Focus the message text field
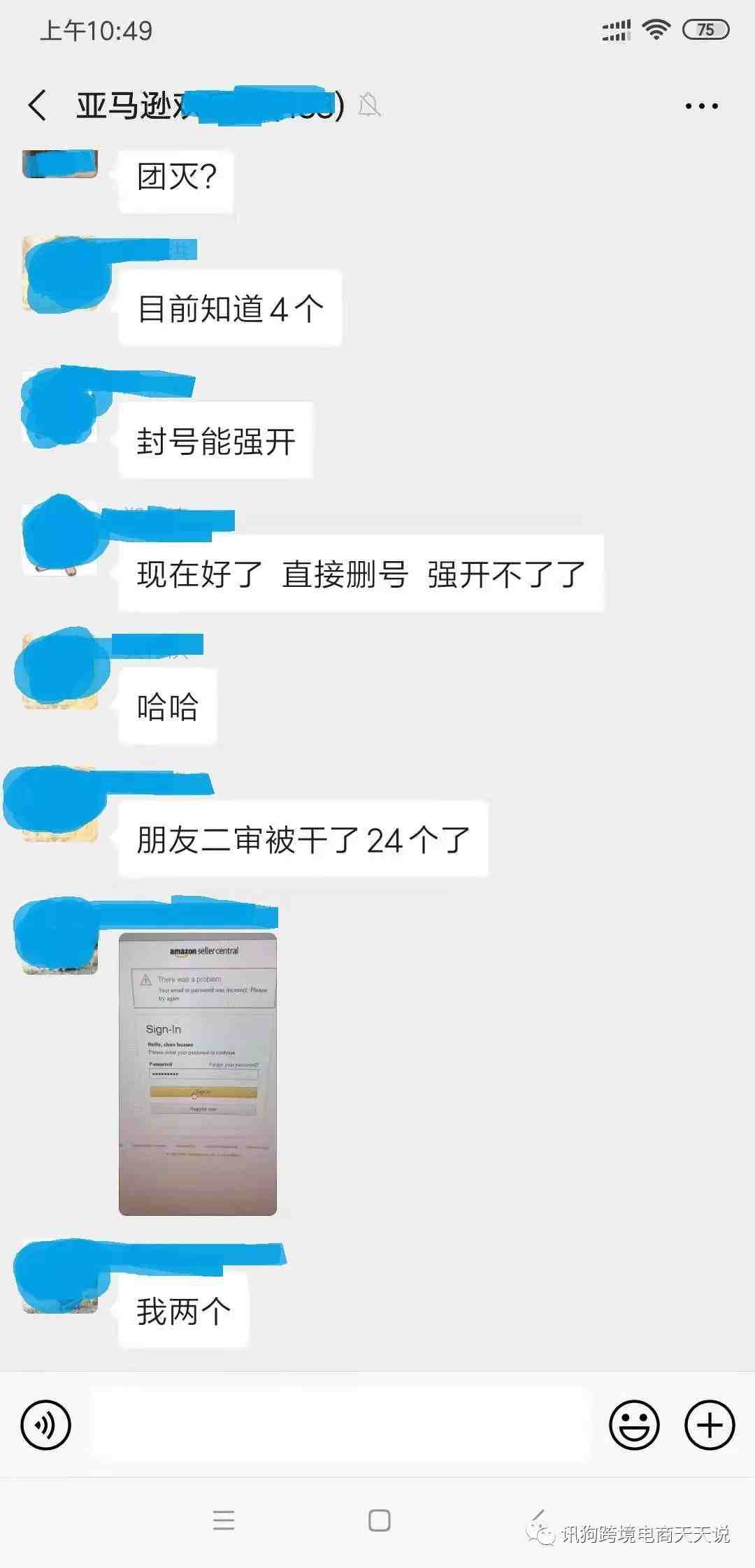 pyautogui.click(x=340, y=1425)
